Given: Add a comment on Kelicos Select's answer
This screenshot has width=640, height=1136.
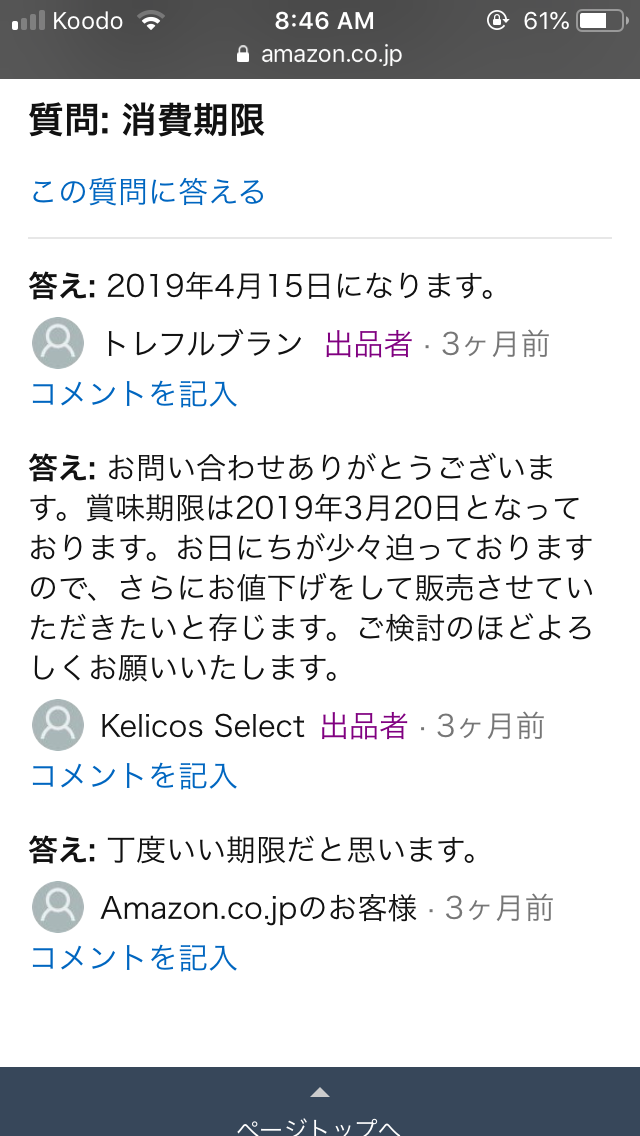Looking at the screenshot, I should click(x=134, y=776).
